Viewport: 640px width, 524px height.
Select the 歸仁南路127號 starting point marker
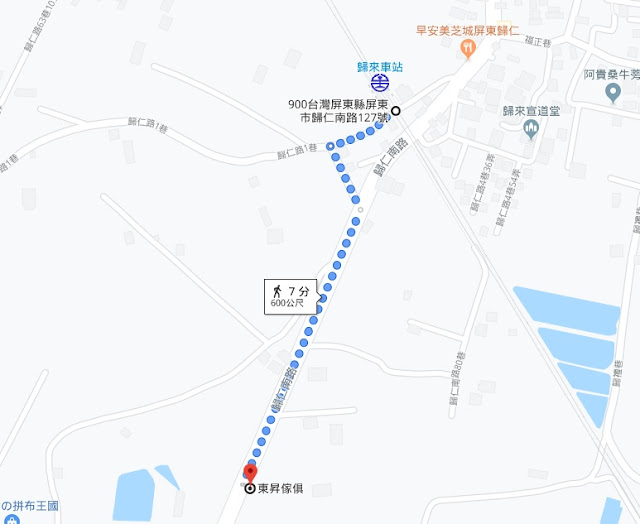pos(396,110)
